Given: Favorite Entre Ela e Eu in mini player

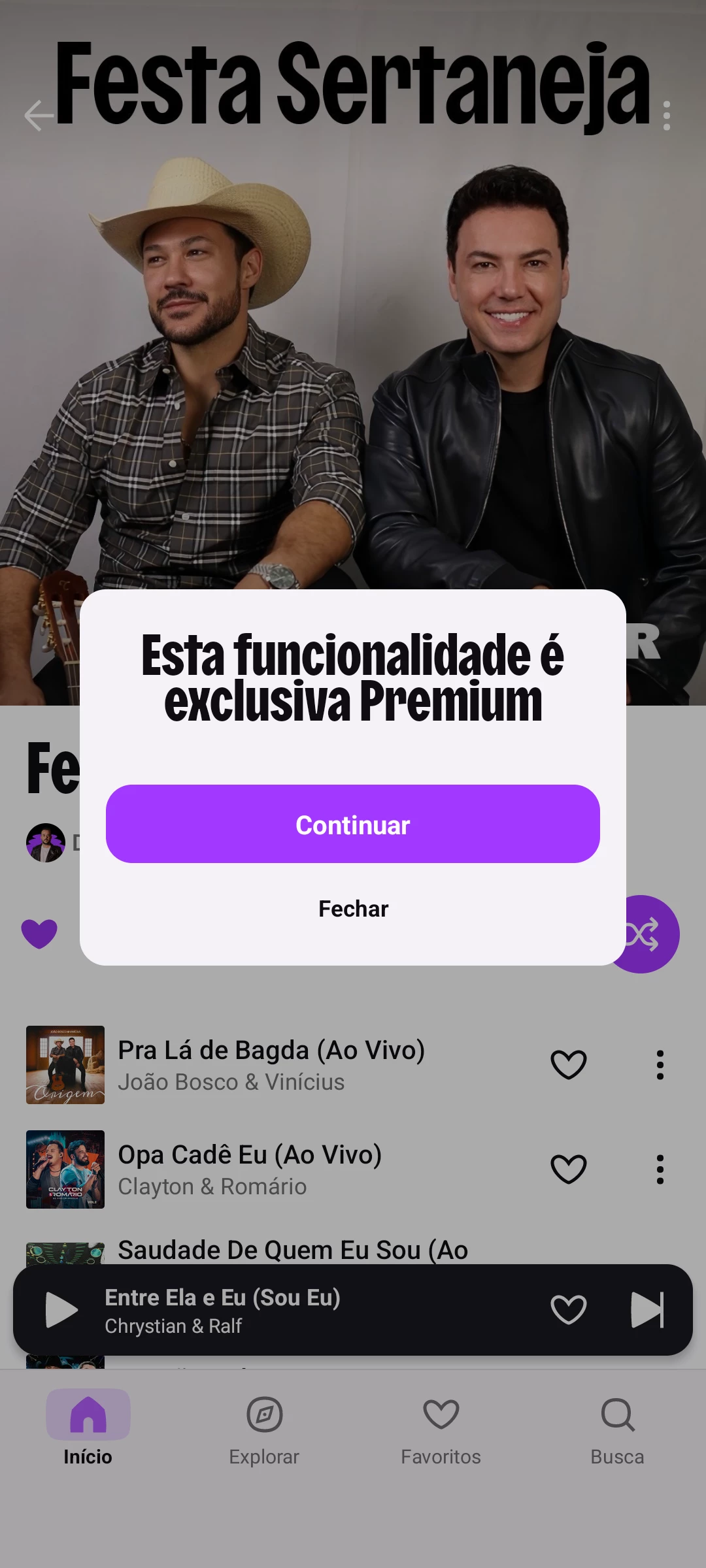Looking at the screenshot, I should [568, 1310].
